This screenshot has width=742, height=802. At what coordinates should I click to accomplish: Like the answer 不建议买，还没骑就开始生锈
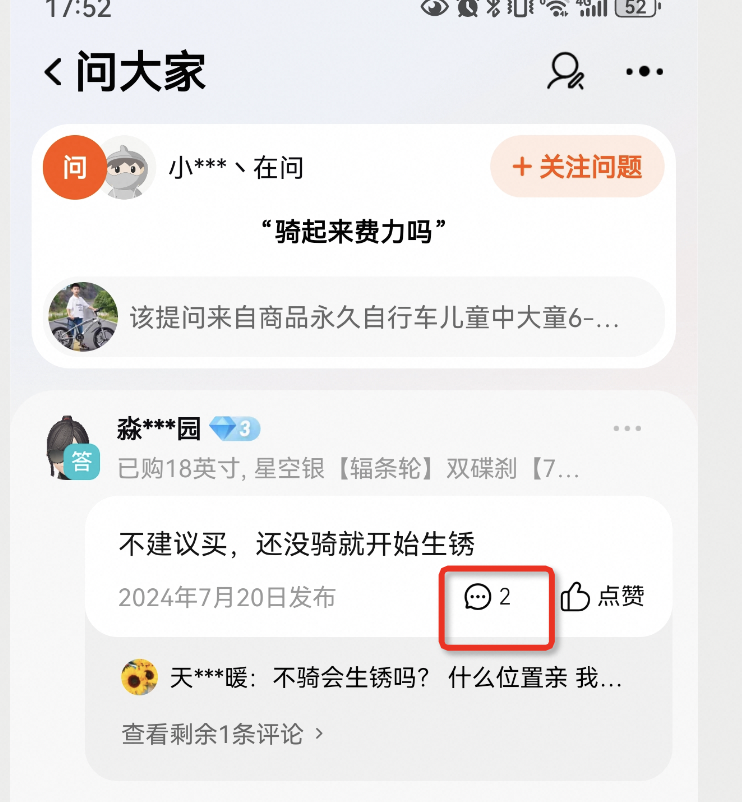[x=602, y=597]
